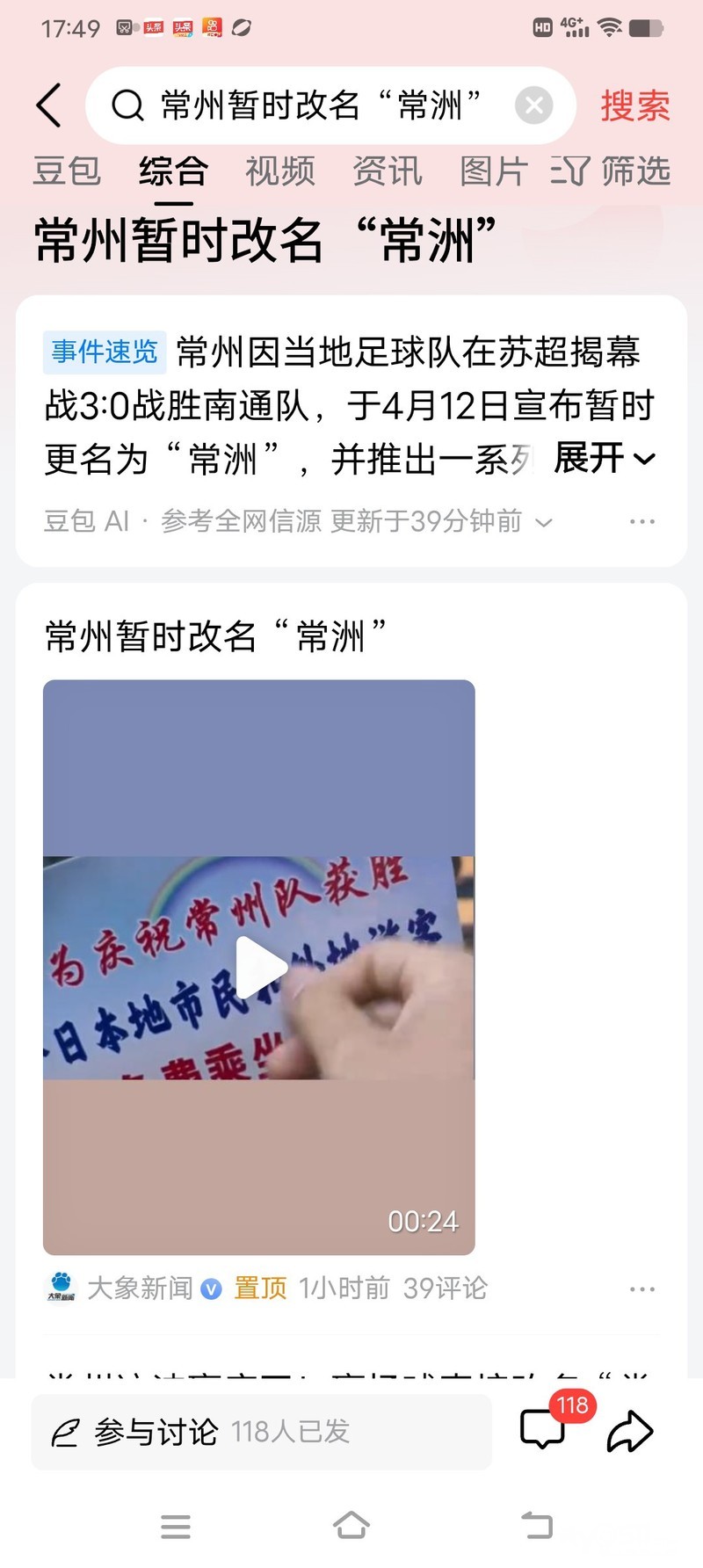Switch to the 视频 tab
This screenshot has width=703, height=1568.
pyautogui.click(x=280, y=171)
